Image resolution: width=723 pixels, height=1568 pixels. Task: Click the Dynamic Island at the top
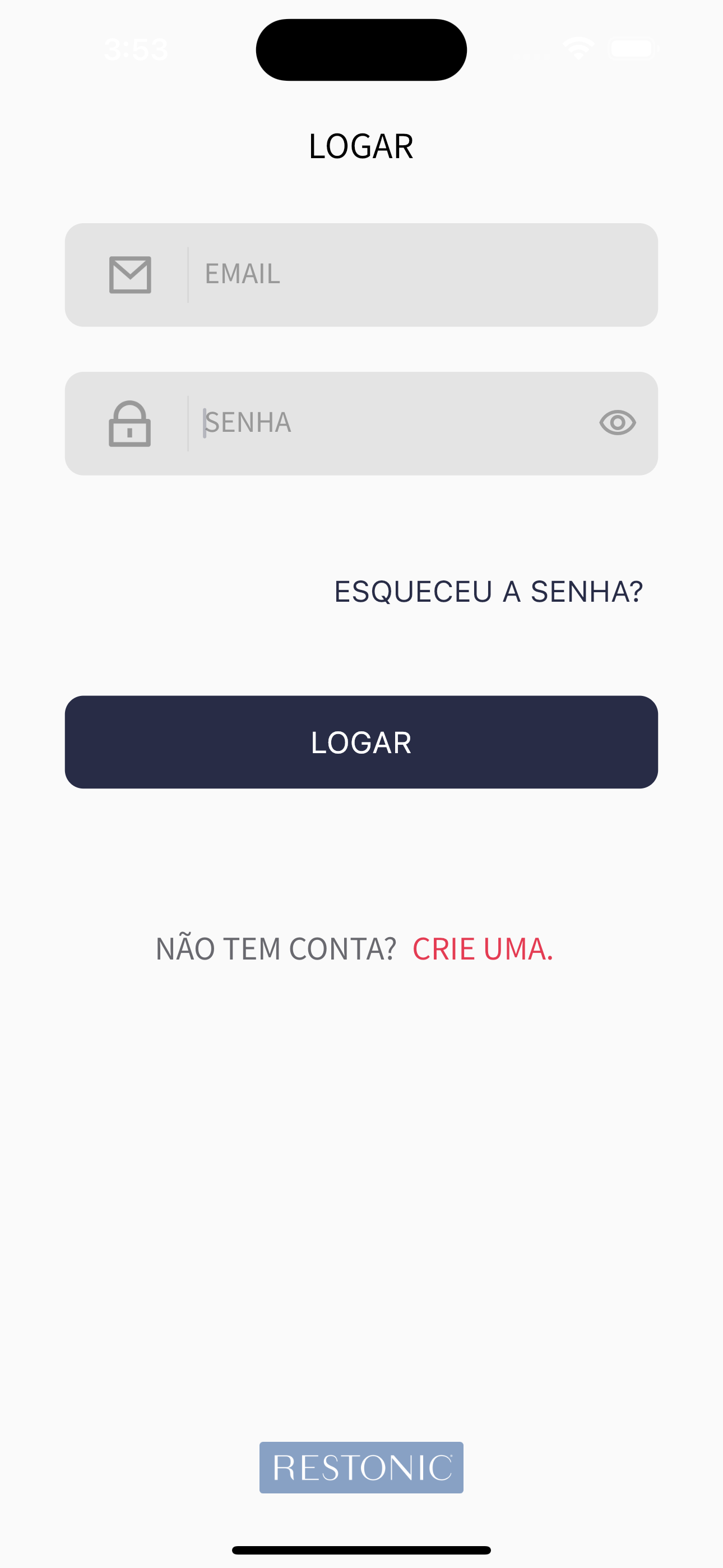(x=361, y=49)
